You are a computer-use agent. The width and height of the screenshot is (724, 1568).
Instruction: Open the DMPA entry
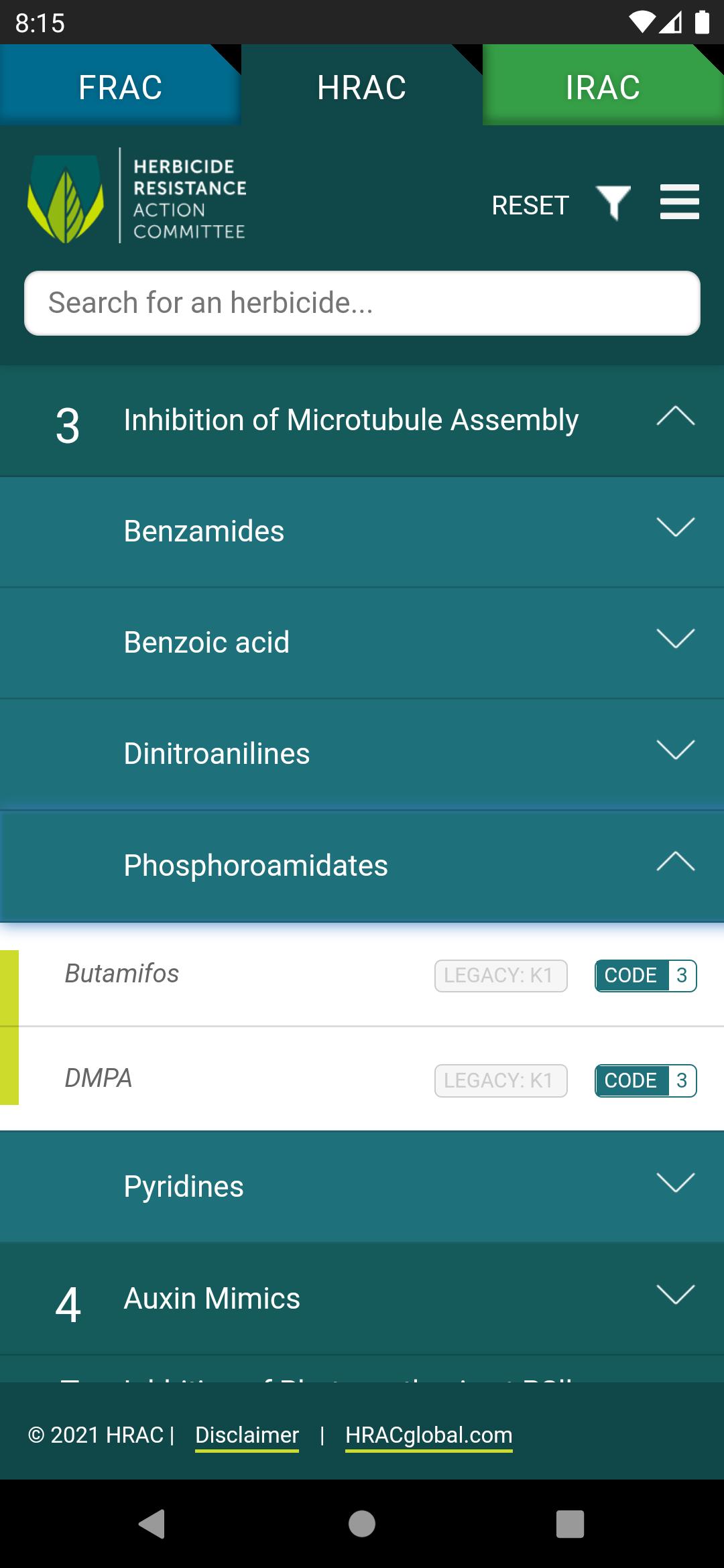tap(362, 1079)
